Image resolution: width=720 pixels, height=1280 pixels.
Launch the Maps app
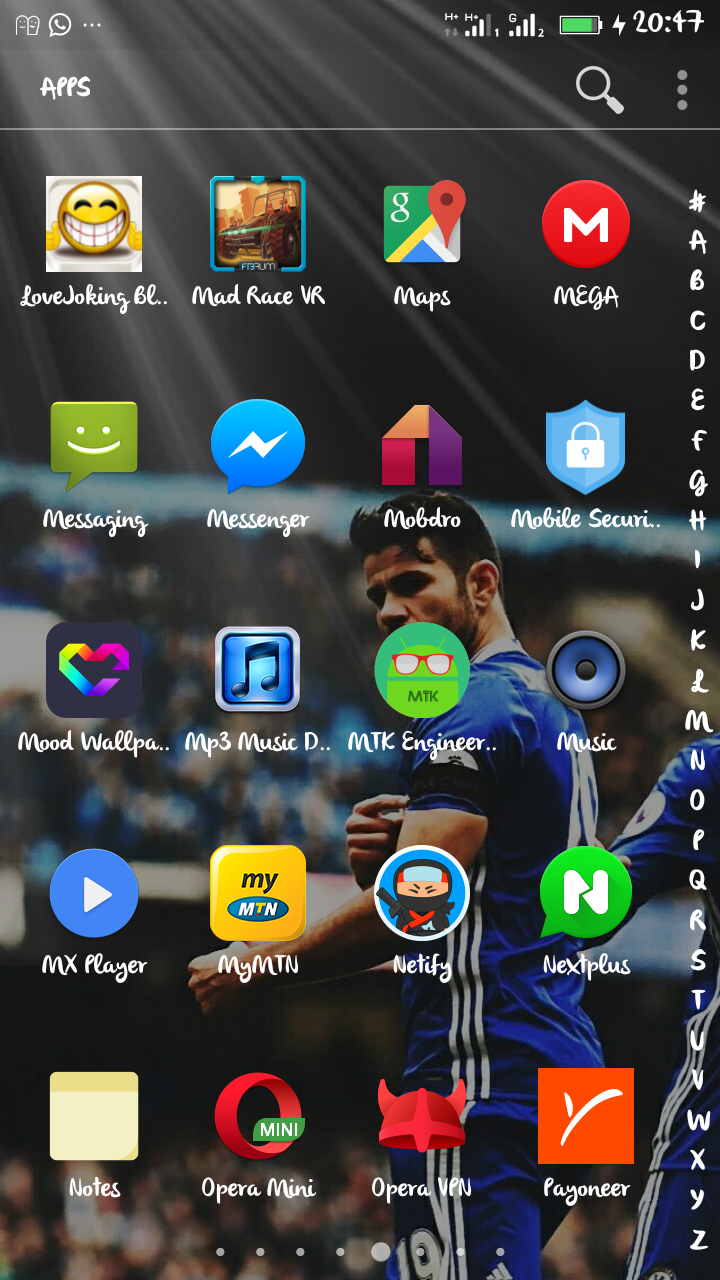click(422, 224)
